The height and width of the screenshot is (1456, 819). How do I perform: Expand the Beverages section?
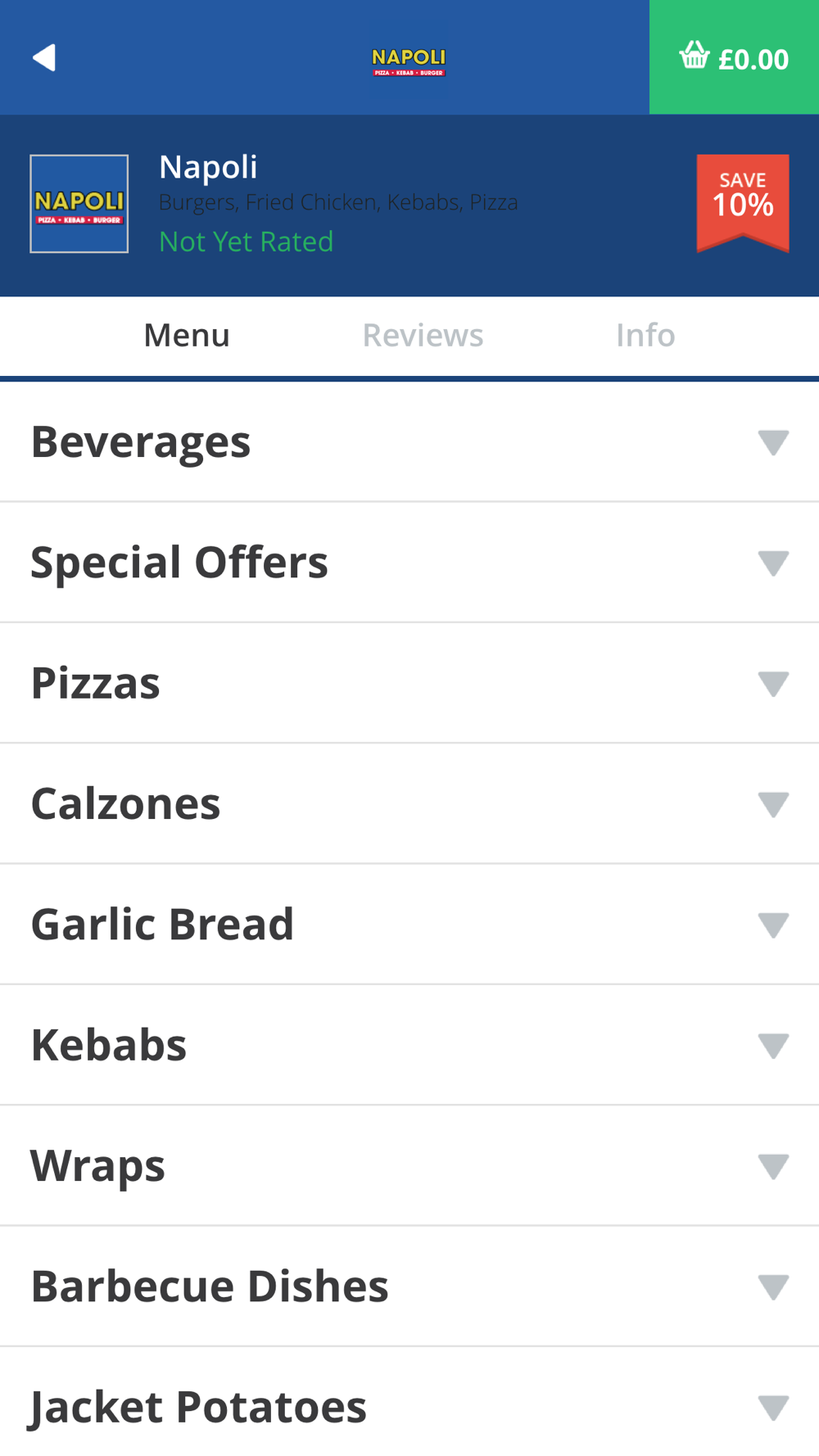pyautogui.click(x=409, y=442)
